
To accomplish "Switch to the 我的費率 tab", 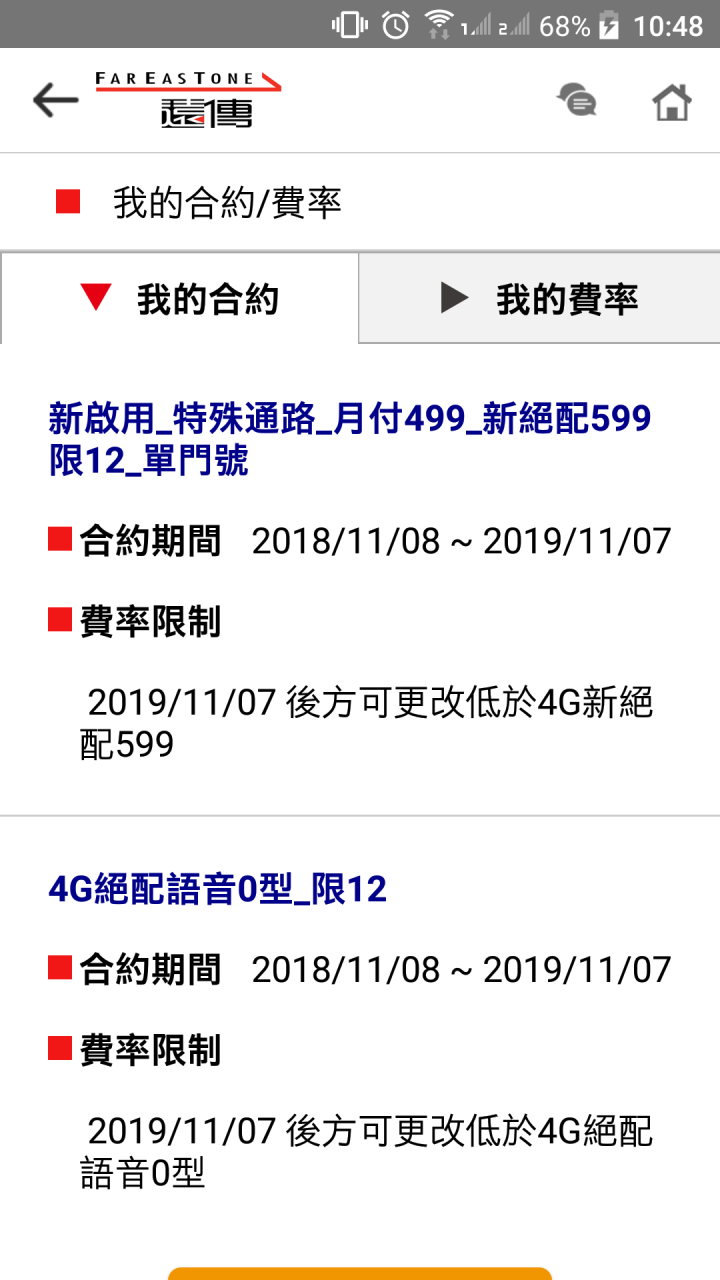I will tap(540, 299).
